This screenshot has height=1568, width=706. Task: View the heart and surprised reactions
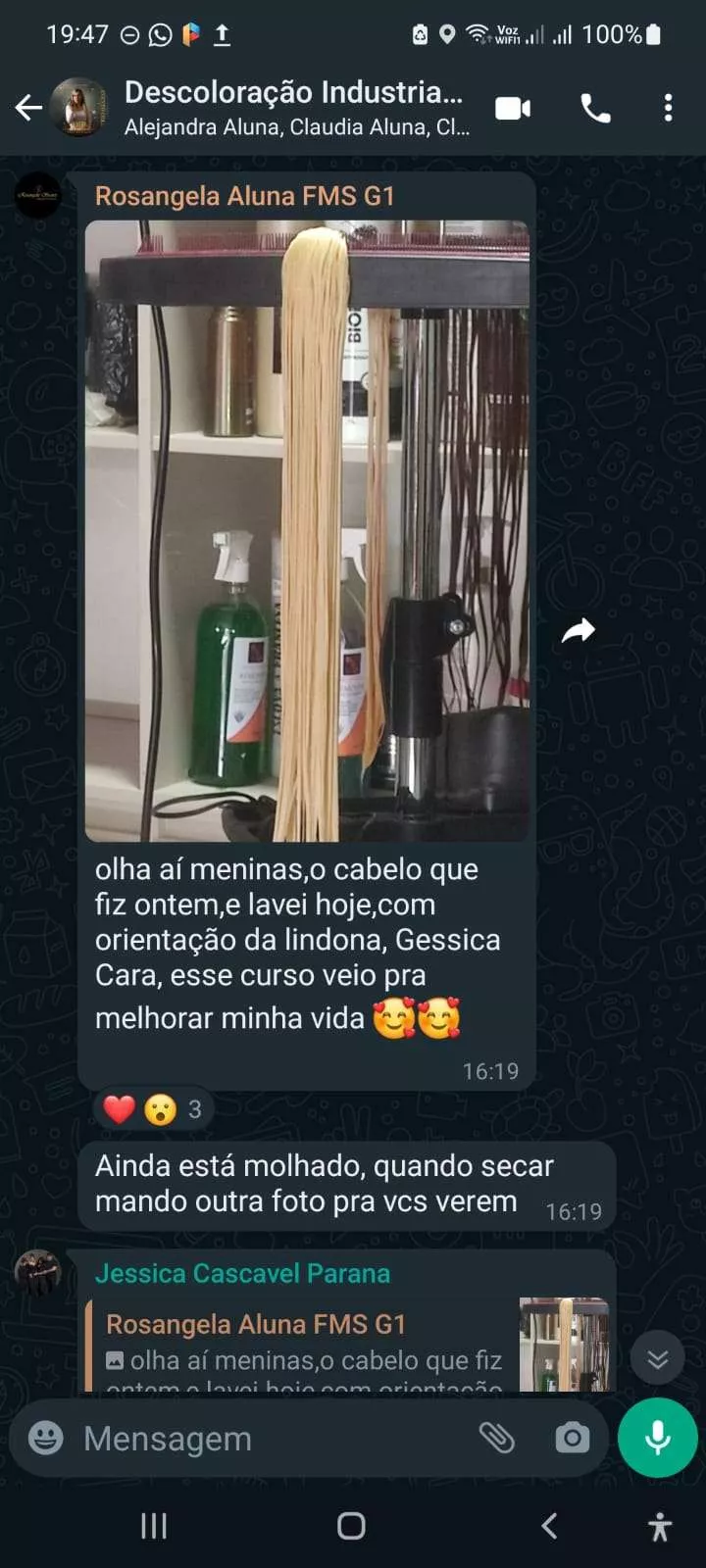pos(155,1109)
